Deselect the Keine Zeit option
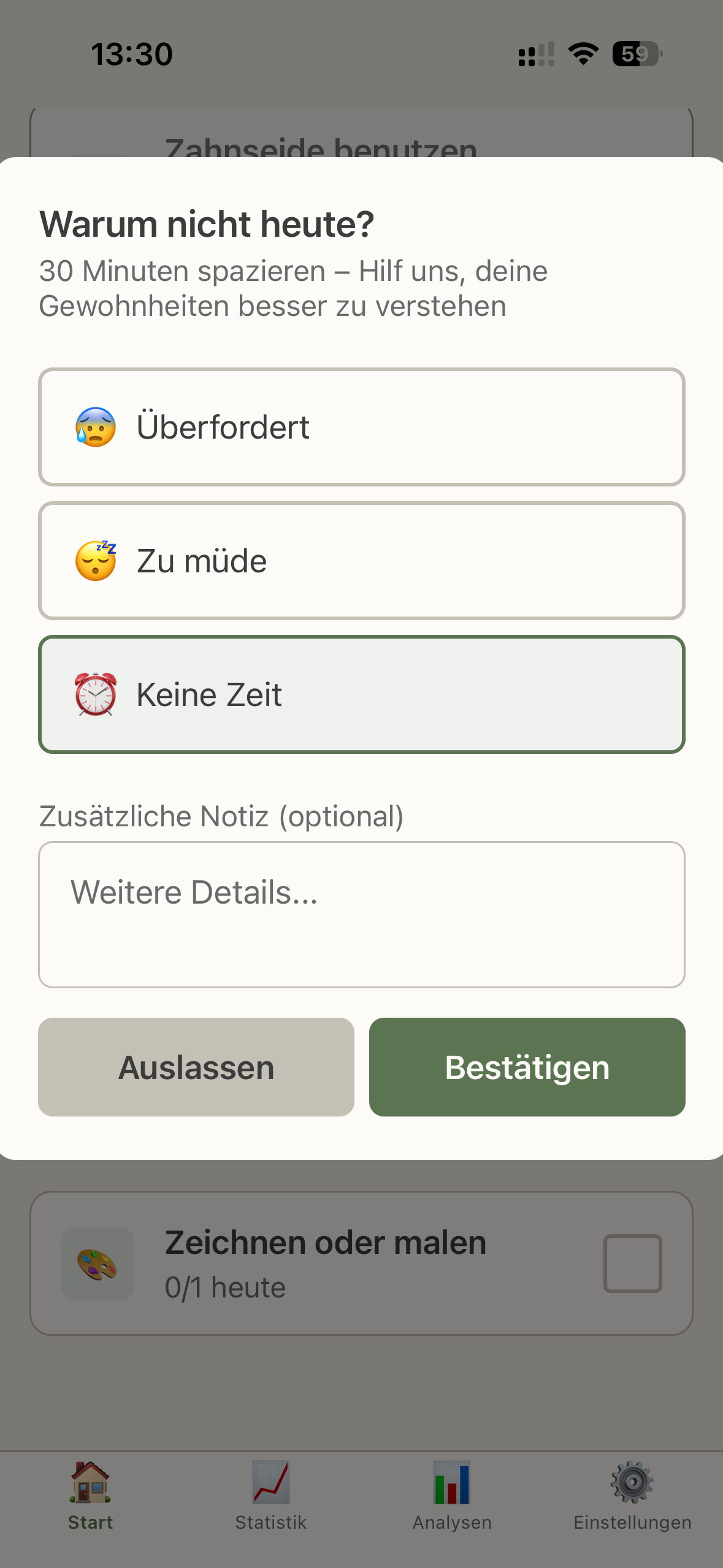Image resolution: width=723 pixels, height=1568 pixels. point(361,693)
